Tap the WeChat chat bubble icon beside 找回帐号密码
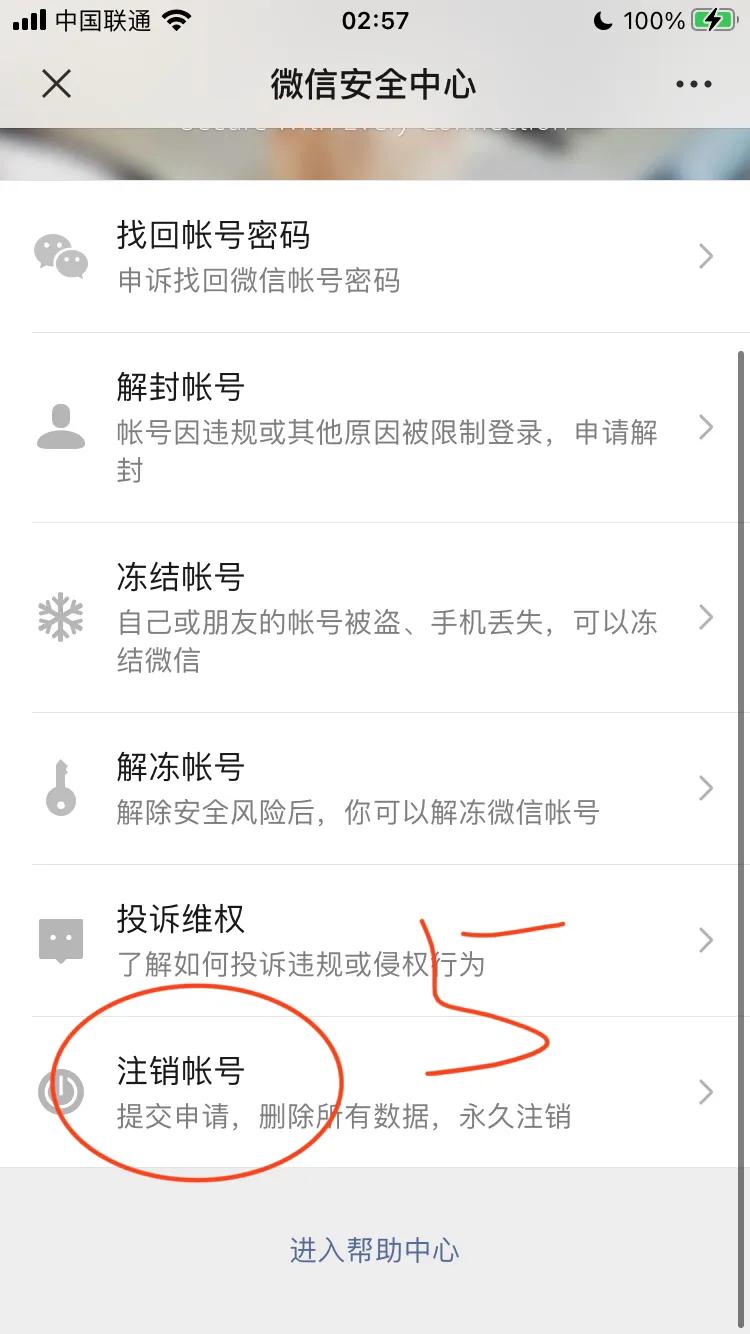 [62, 257]
